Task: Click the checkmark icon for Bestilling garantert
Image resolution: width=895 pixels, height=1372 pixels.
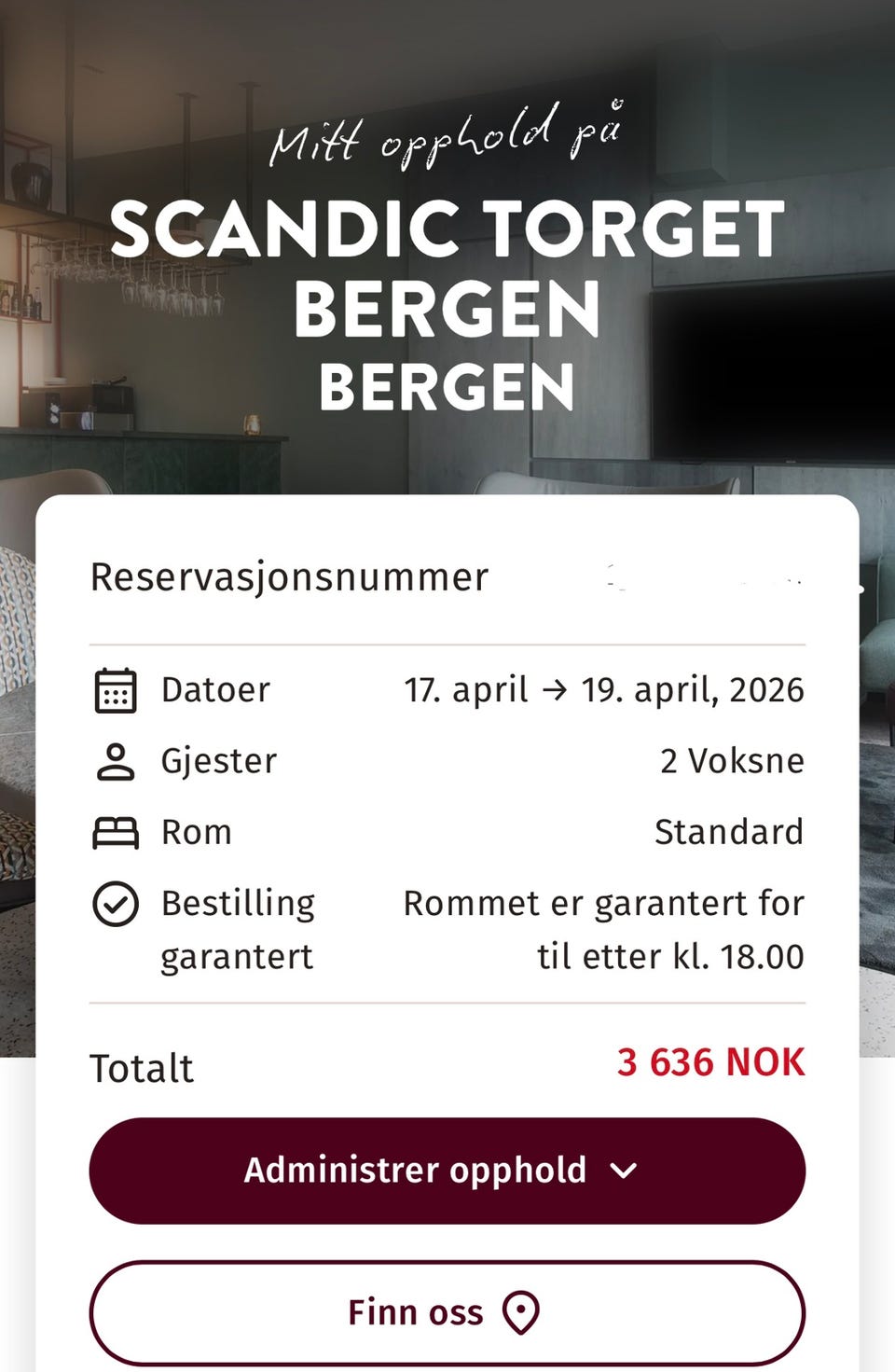Action: pyautogui.click(x=114, y=902)
